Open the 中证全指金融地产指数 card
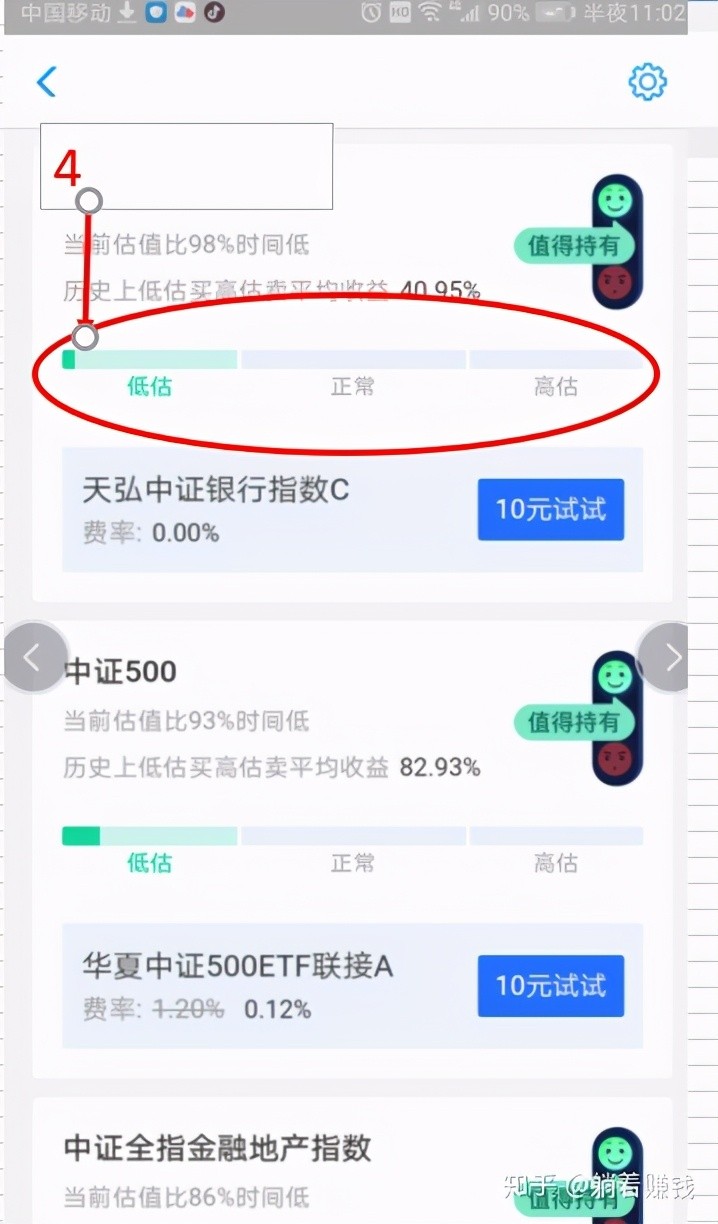The height and width of the screenshot is (1224, 718). [217, 1148]
